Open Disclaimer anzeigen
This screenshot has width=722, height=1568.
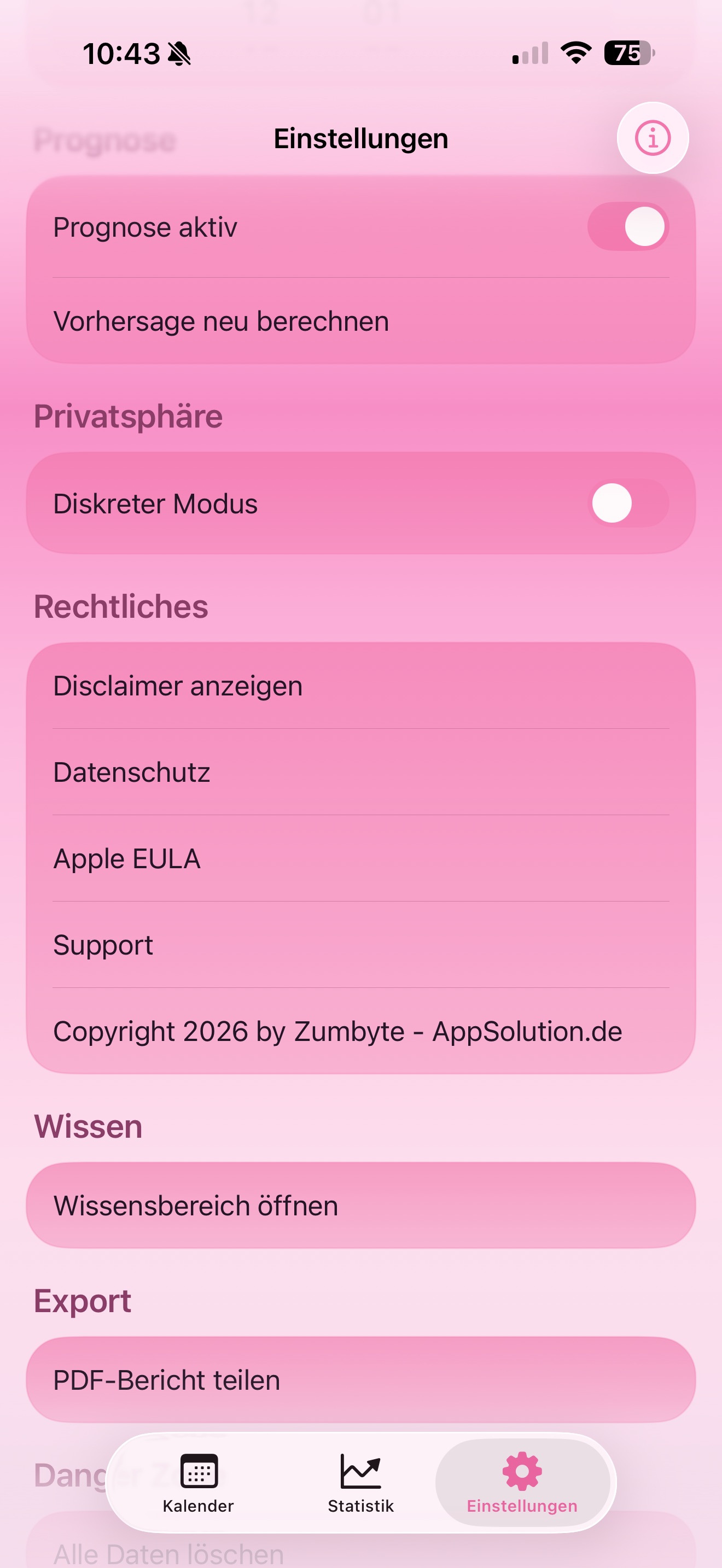tap(361, 686)
